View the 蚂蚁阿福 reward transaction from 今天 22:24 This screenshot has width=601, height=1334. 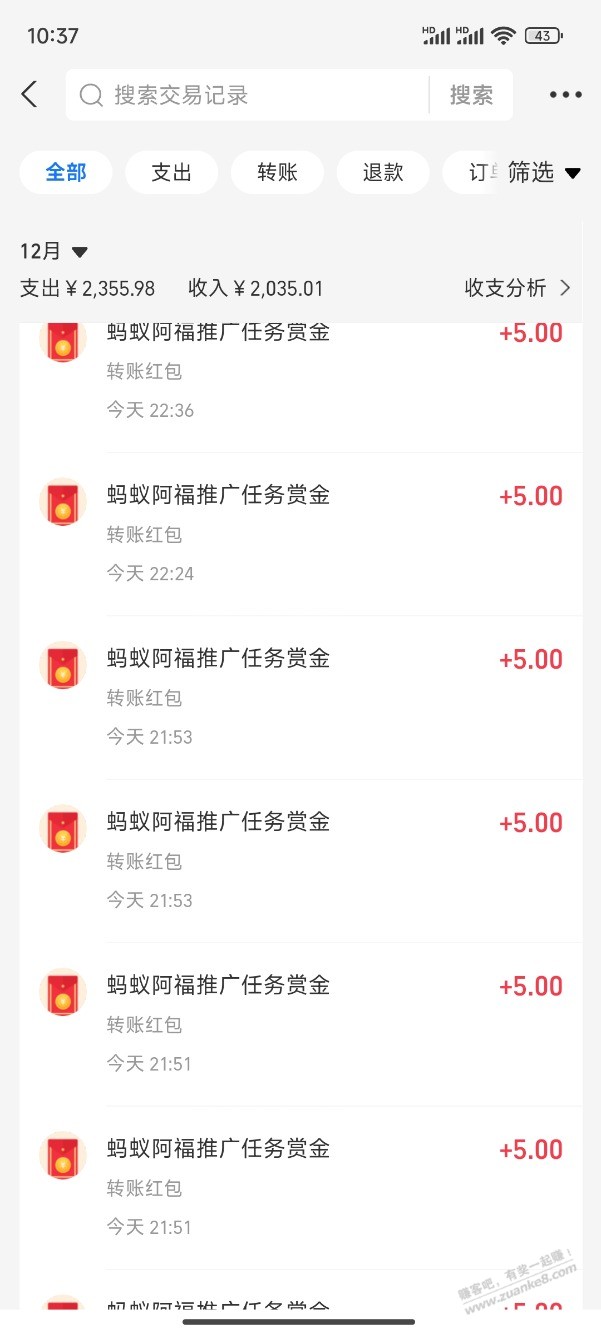coord(300,533)
